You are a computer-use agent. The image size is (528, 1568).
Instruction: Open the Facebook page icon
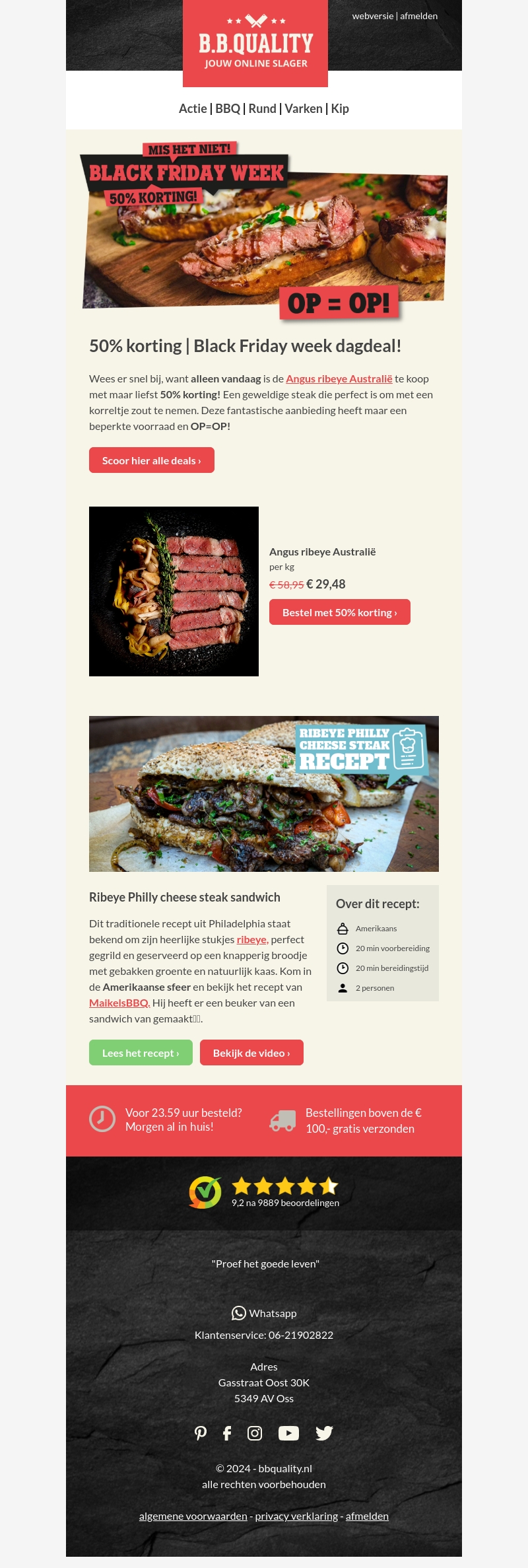click(227, 1433)
